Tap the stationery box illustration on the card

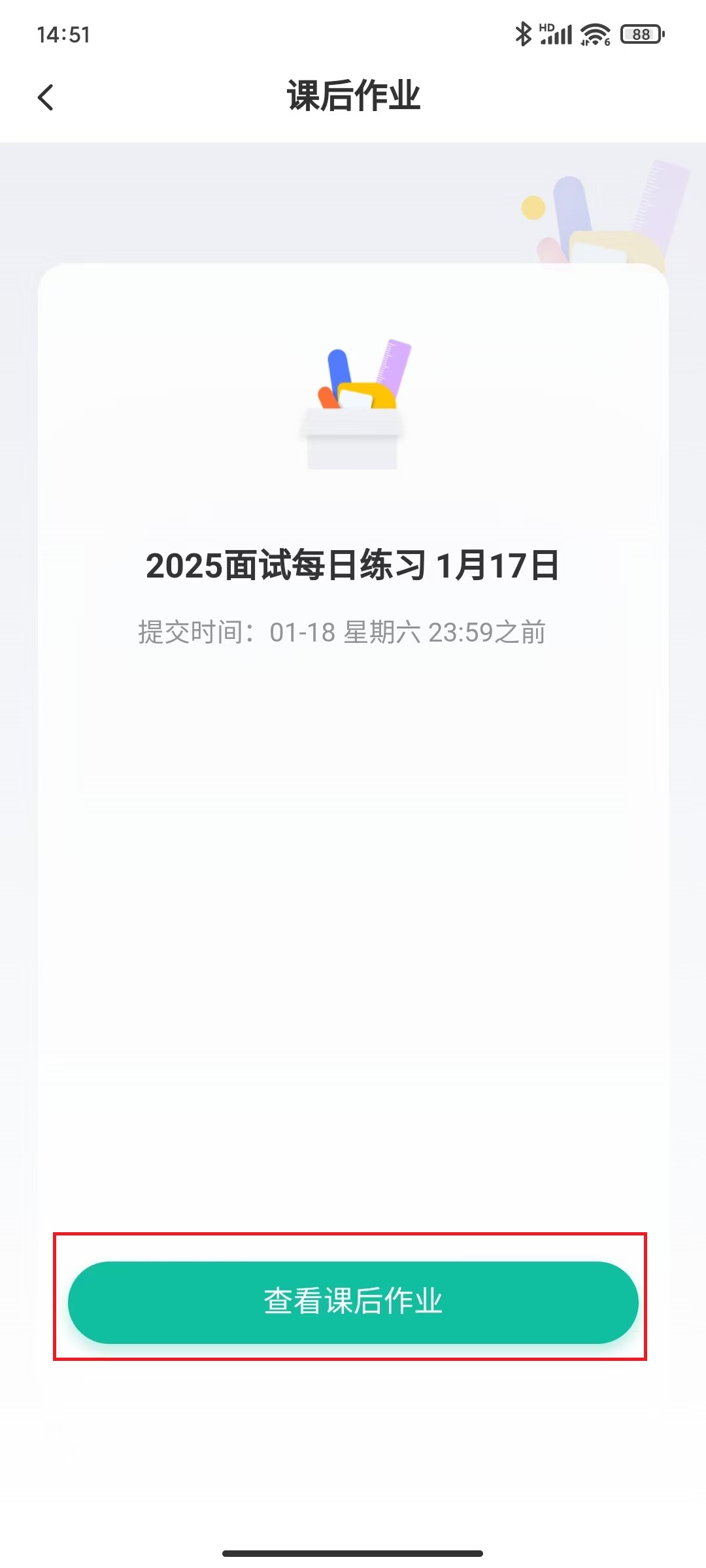point(353,405)
